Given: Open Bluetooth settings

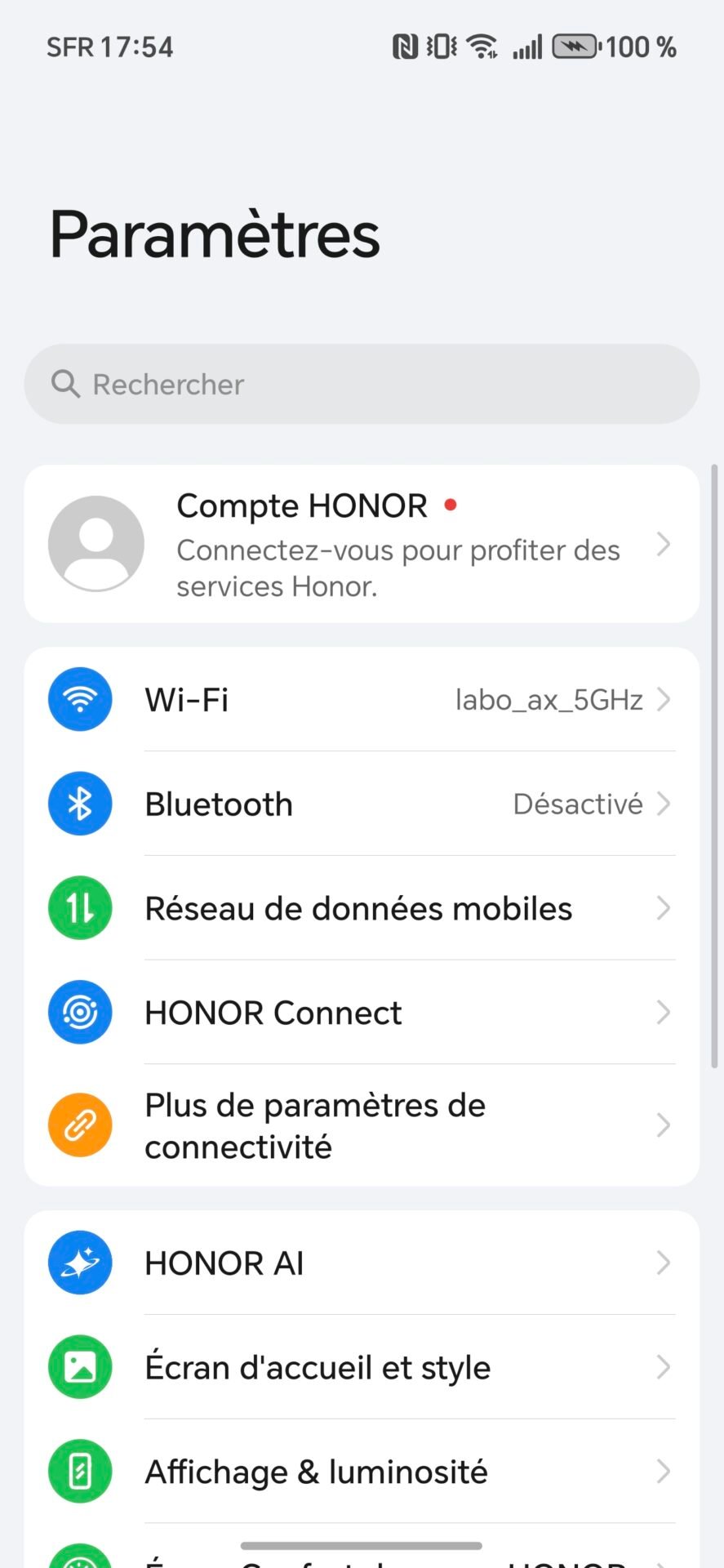Looking at the screenshot, I should 362,804.
